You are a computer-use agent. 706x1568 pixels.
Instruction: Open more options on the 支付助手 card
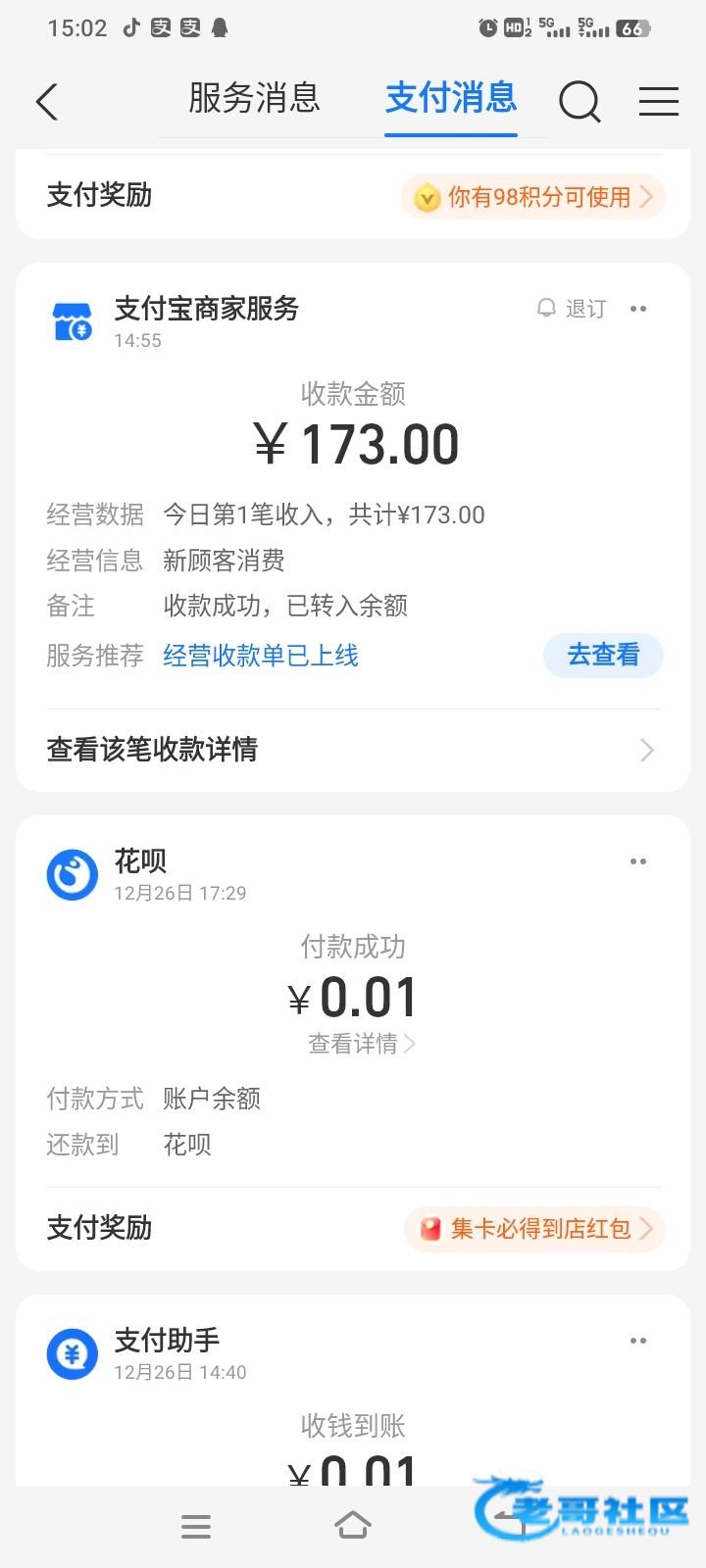[x=638, y=1341]
